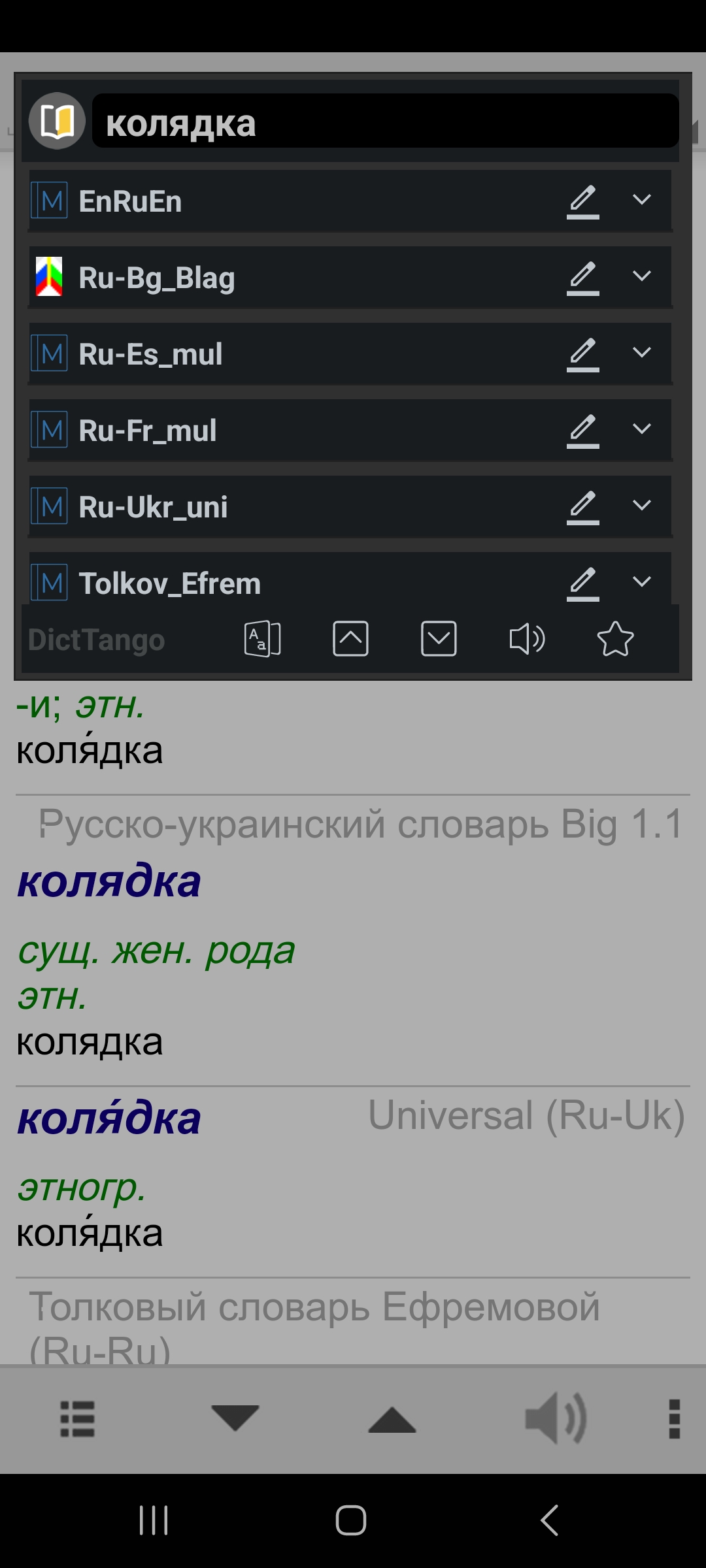Tap the bottom bar's down triangle

[x=235, y=1418]
